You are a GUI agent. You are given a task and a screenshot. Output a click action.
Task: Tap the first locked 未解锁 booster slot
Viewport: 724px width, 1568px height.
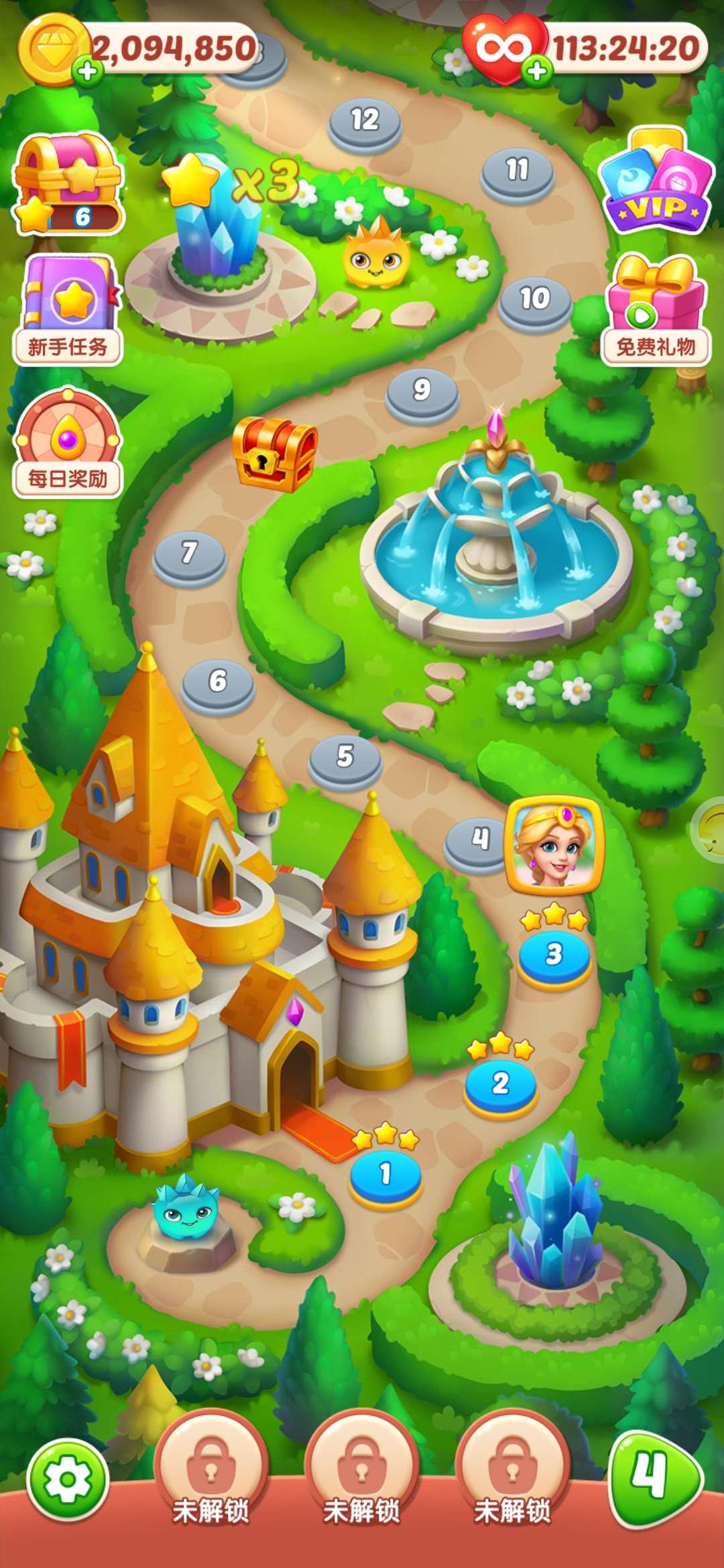[211, 1474]
